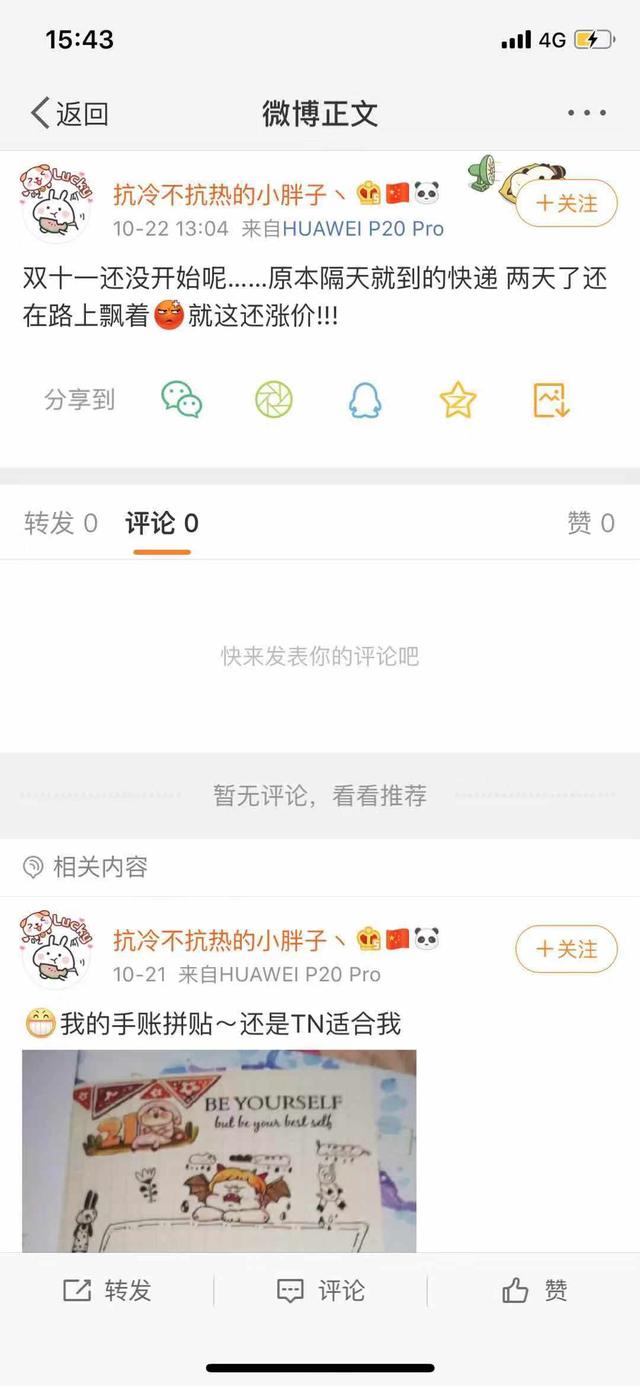
Task: Go back via 返回 button
Action: point(69,113)
